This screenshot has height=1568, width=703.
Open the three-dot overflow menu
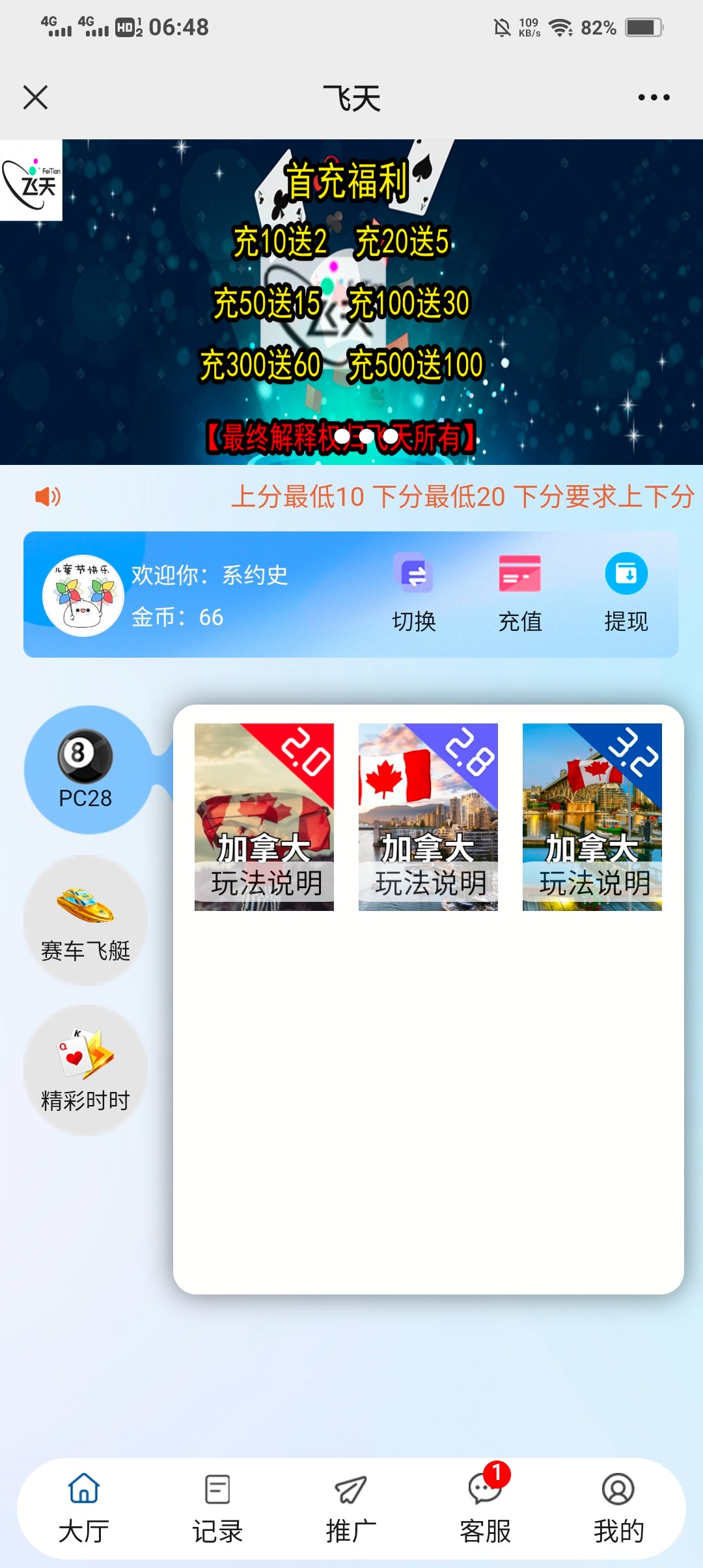pos(654,98)
